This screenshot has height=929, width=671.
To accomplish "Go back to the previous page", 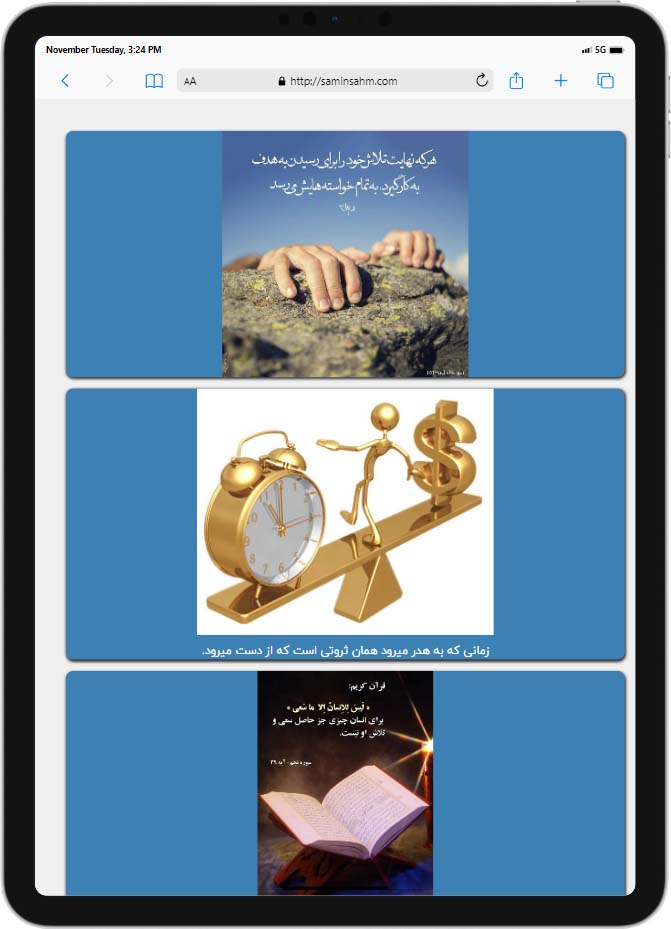I will pyautogui.click(x=65, y=81).
